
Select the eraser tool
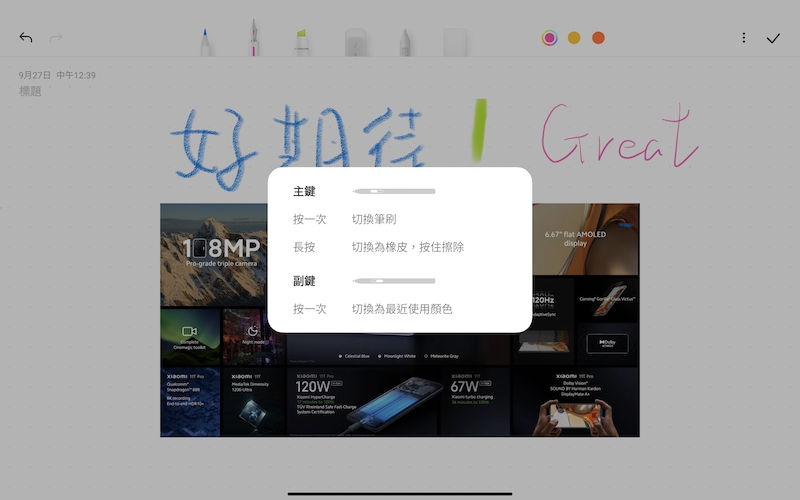click(x=357, y=41)
